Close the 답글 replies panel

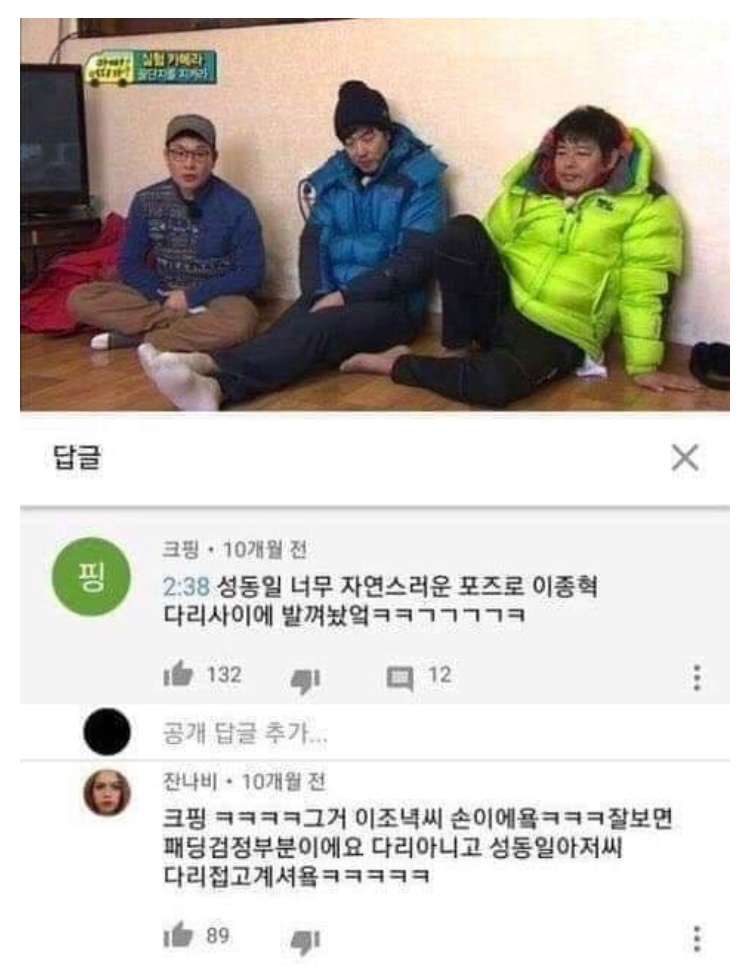click(x=685, y=458)
